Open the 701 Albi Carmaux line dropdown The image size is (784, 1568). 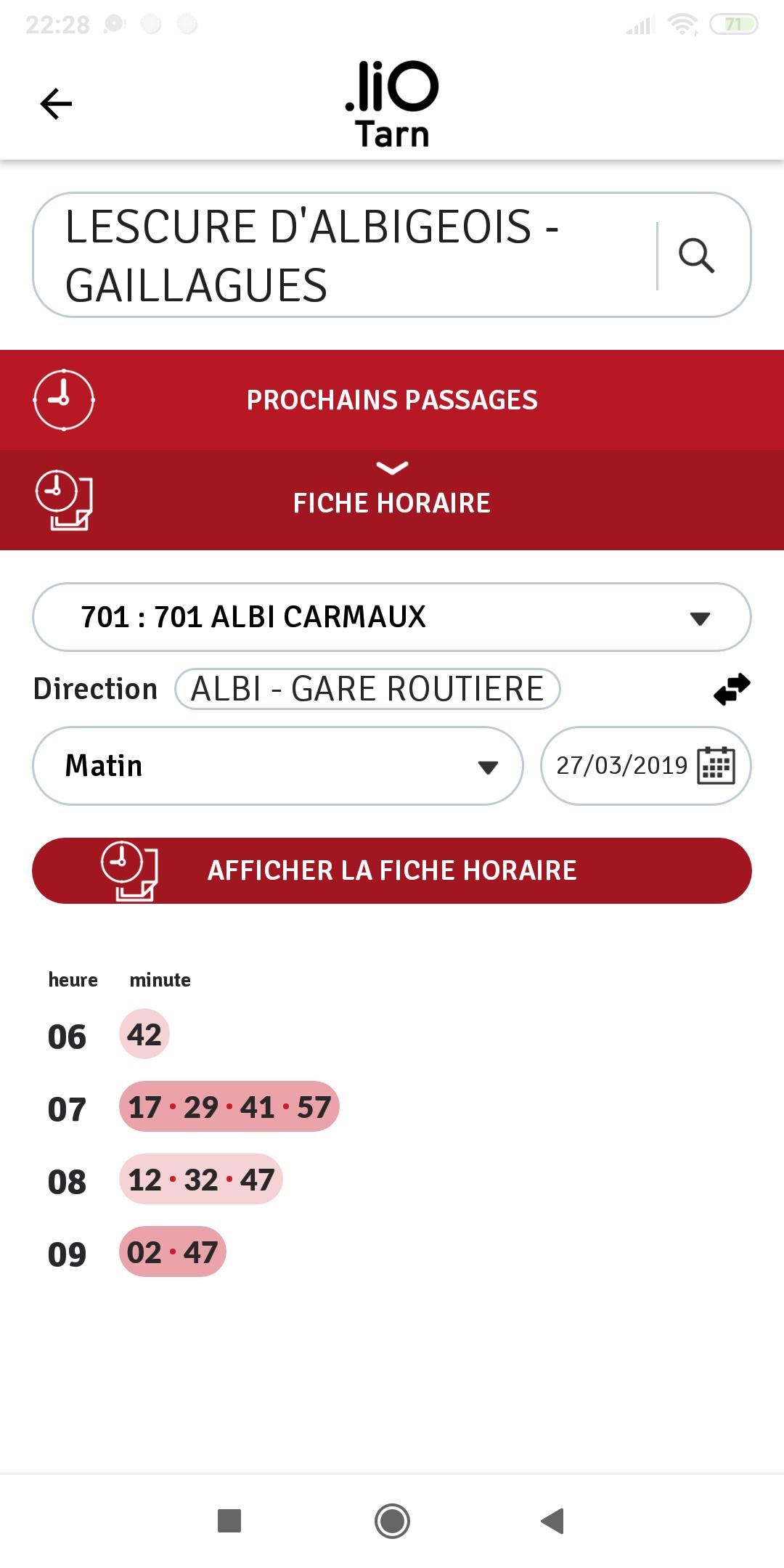(392, 617)
